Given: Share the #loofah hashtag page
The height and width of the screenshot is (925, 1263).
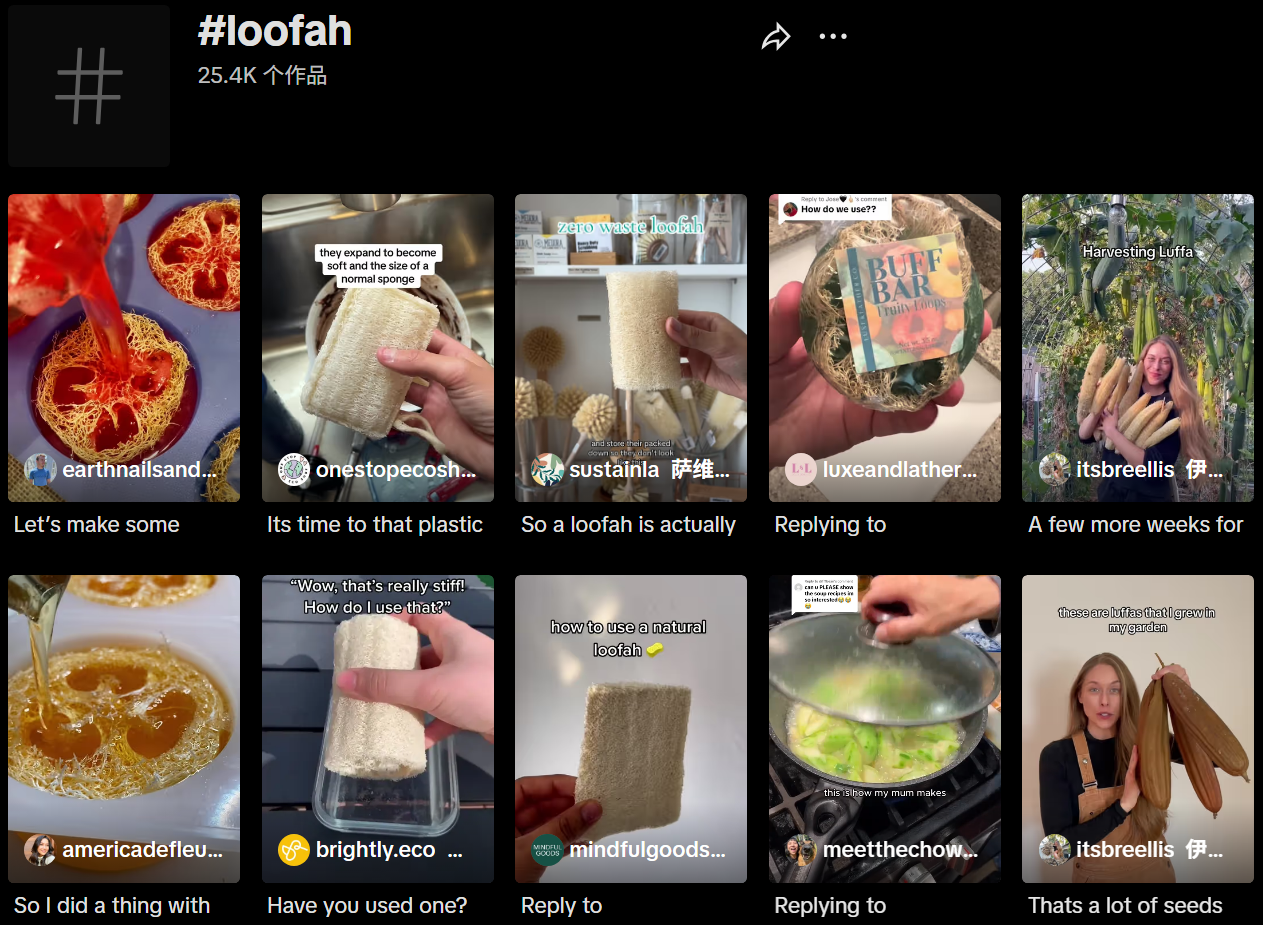Looking at the screenshot, I should pos(776,37).
